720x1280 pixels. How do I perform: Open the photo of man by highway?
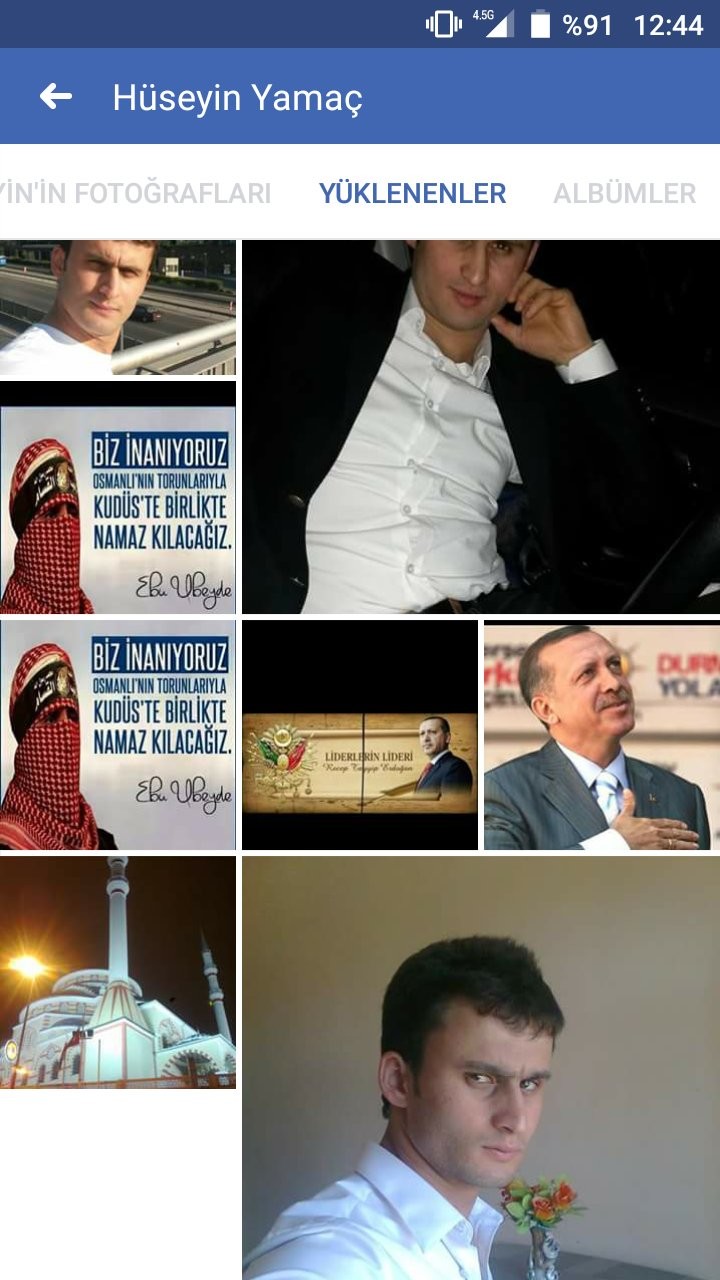117,307
